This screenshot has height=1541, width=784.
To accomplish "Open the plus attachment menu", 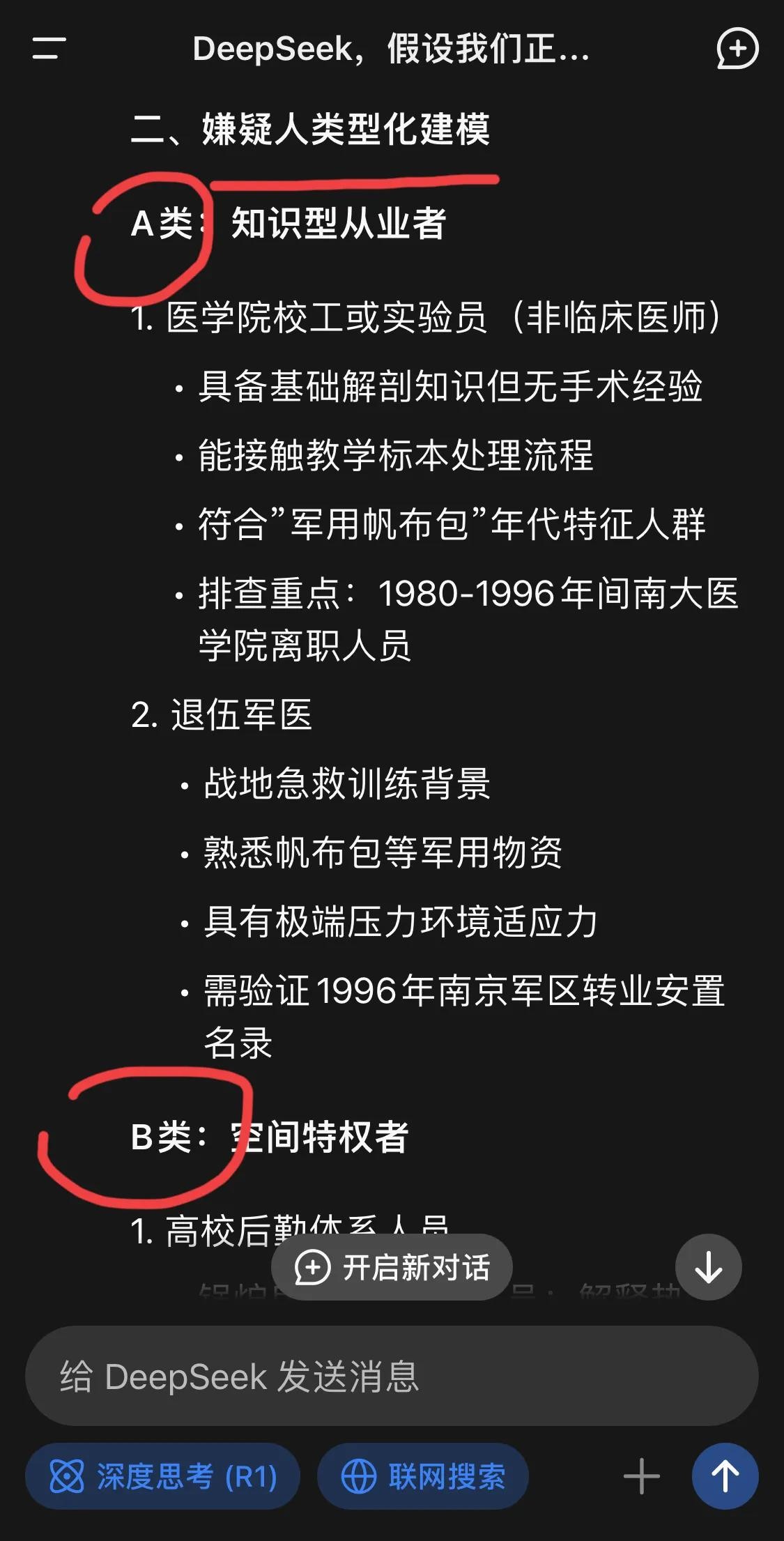I will point(641,1476).
